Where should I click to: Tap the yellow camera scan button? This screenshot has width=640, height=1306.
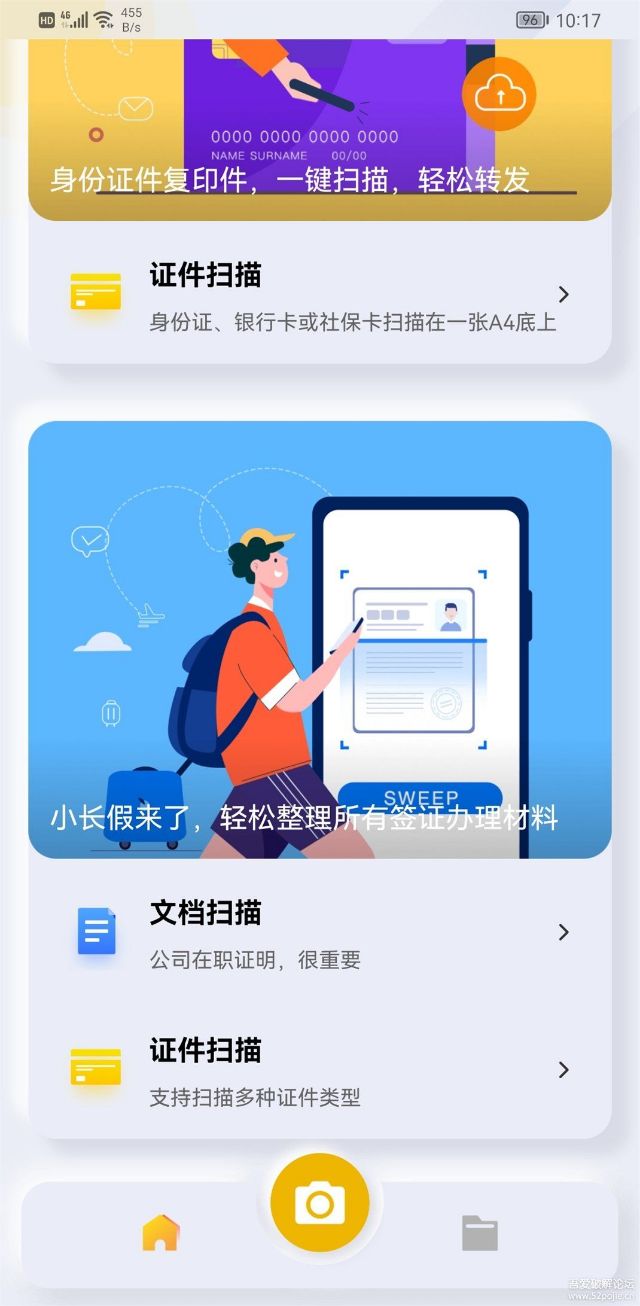[320, 1202]
